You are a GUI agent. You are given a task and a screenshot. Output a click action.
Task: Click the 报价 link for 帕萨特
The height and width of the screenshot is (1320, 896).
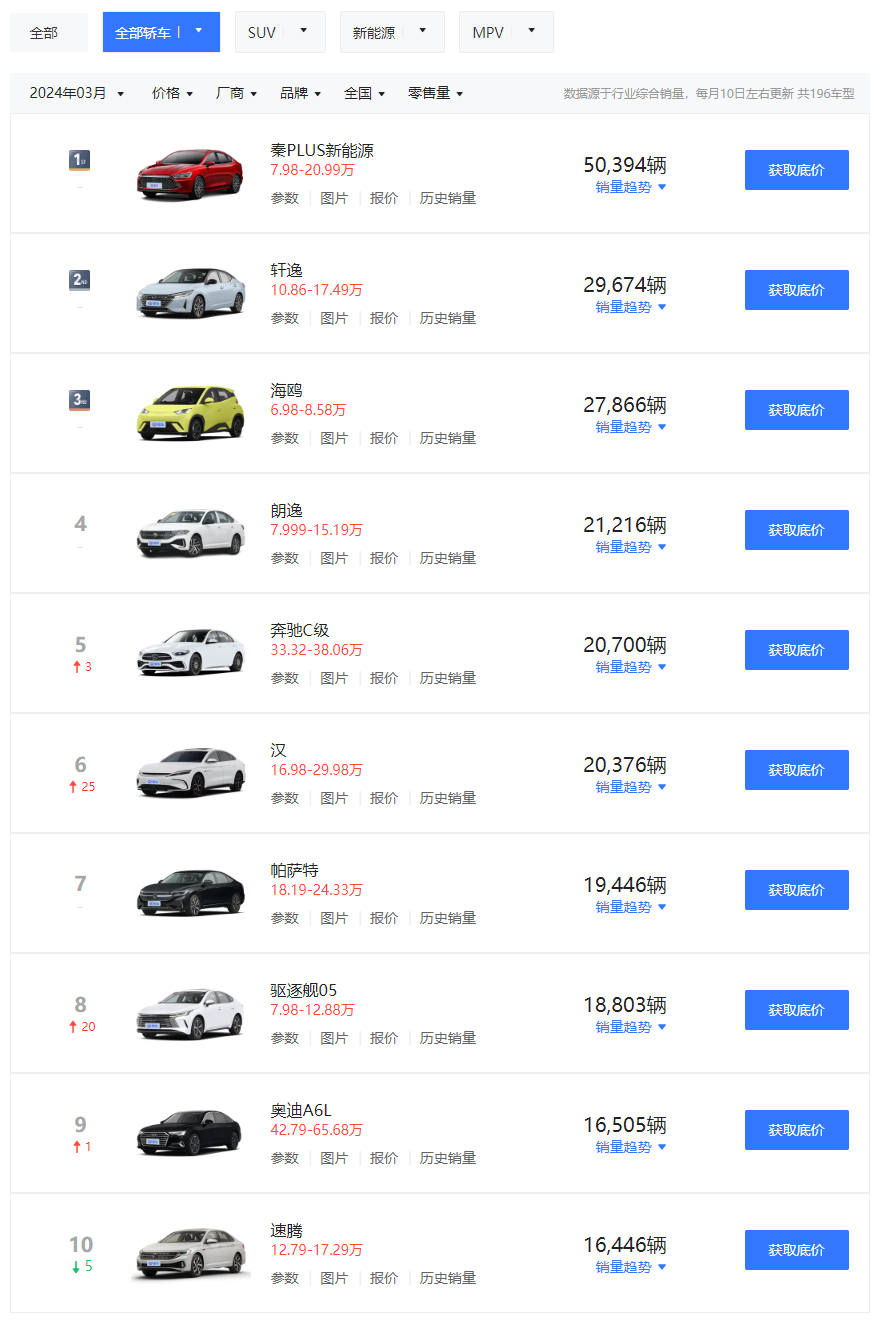point(384,918)
